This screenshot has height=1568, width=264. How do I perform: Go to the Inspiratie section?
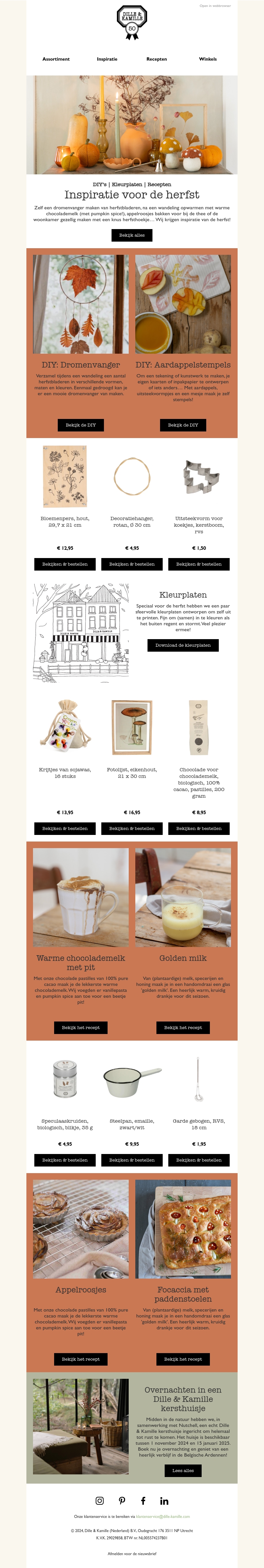107,59
